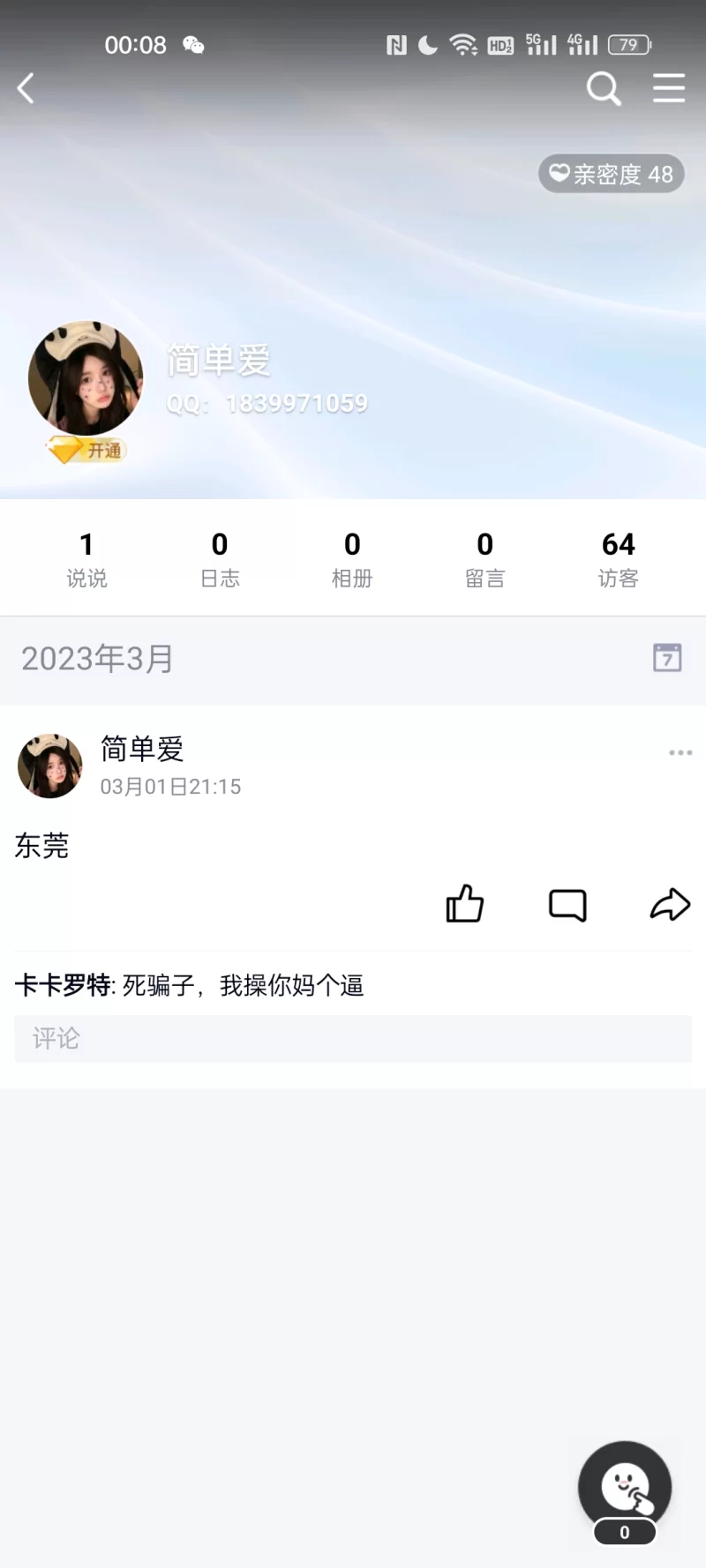Open the 相册 albums tab
706x1568 pixels.
click(352, 559)
